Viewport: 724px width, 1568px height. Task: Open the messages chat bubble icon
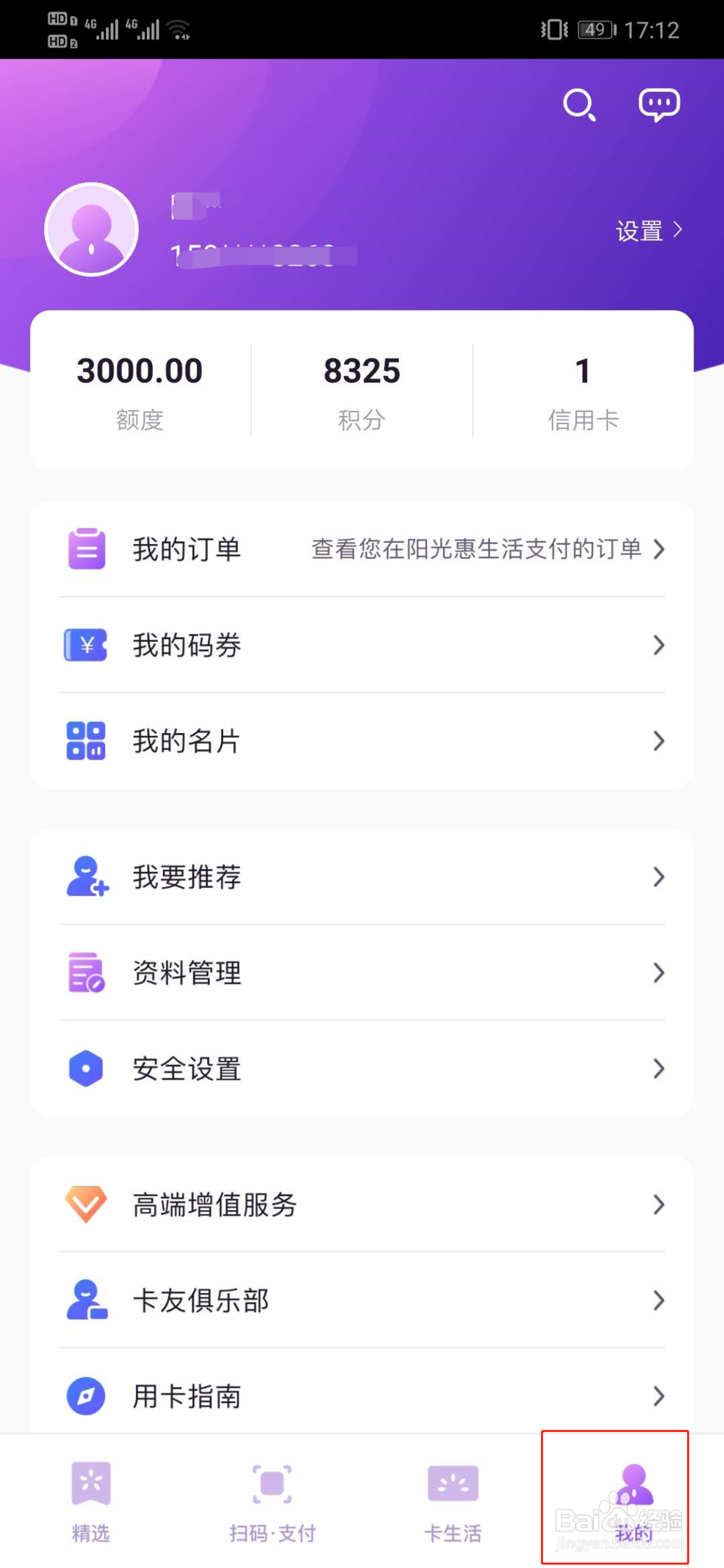tap(659, 105)
